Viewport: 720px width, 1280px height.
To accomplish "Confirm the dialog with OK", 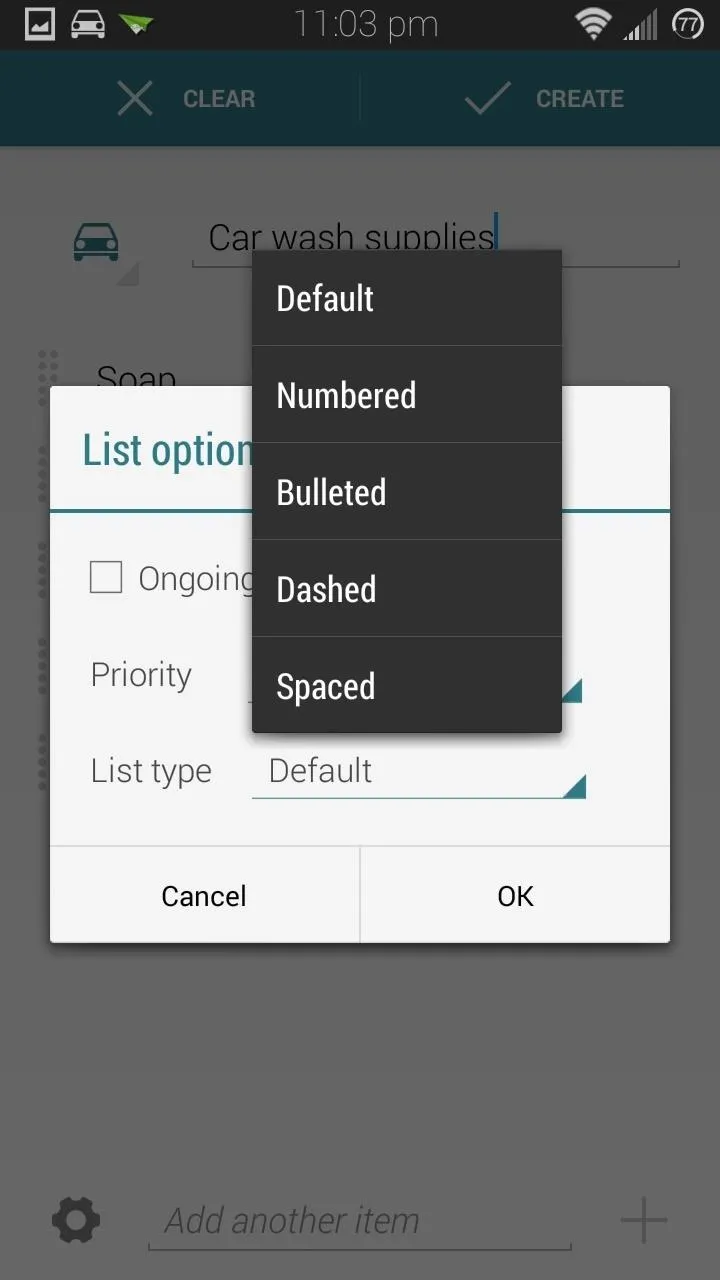I will pos(515,895).
